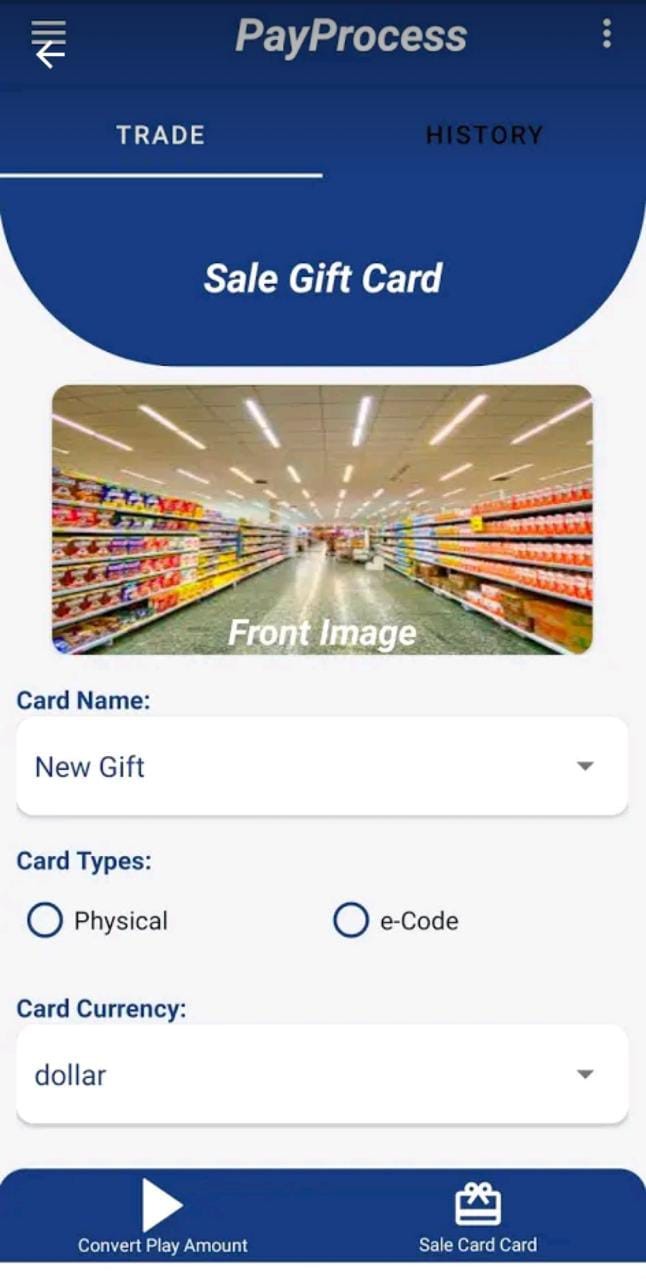Image resolution: width=646 pixels, height=1280 pixels.
Task: Open the Sale Card Card section
Action: pyautogui.click(x=478, y=1216)
